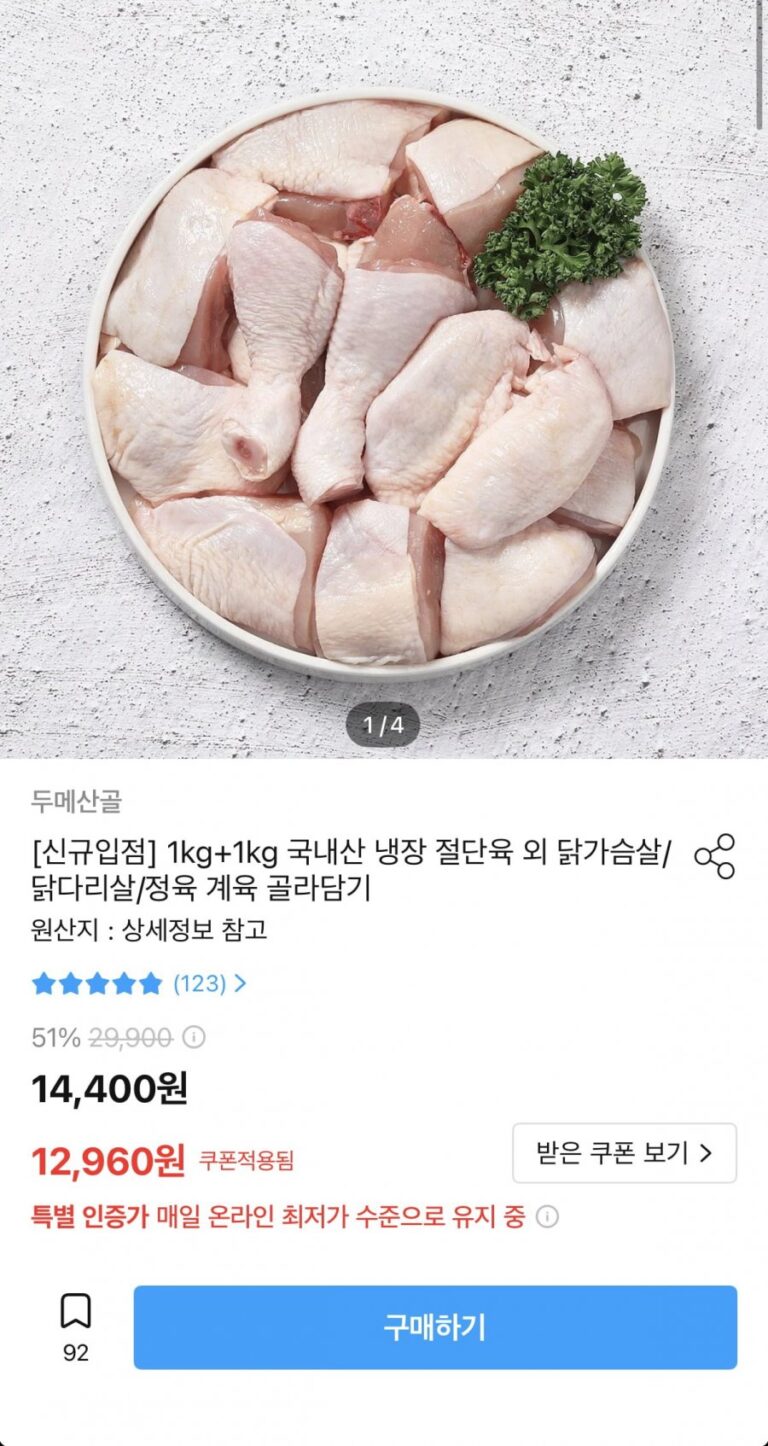Open the 두메산골 seller store link

coord(76,801)
